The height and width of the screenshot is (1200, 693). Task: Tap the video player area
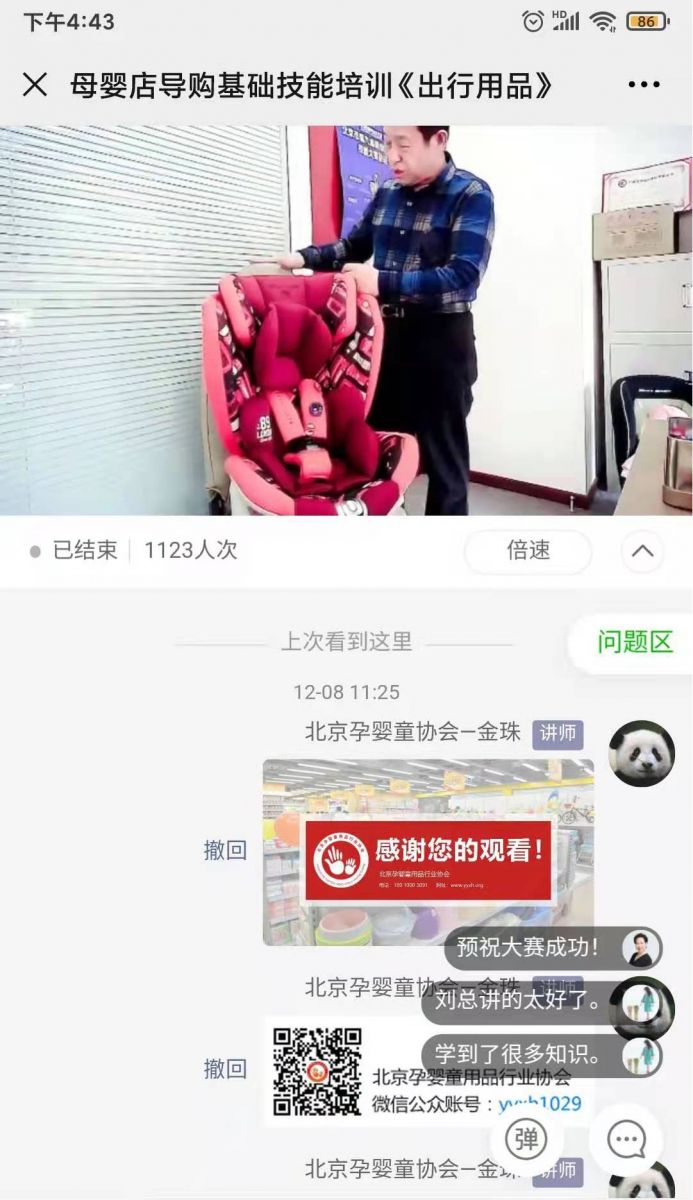[346, 320]
